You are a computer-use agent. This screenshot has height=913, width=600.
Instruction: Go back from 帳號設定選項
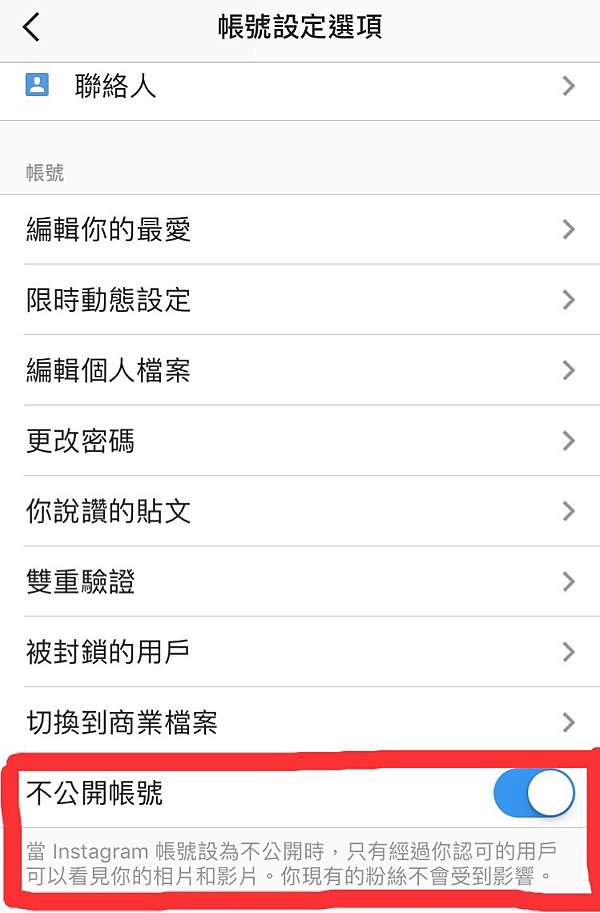pos(32,27)
